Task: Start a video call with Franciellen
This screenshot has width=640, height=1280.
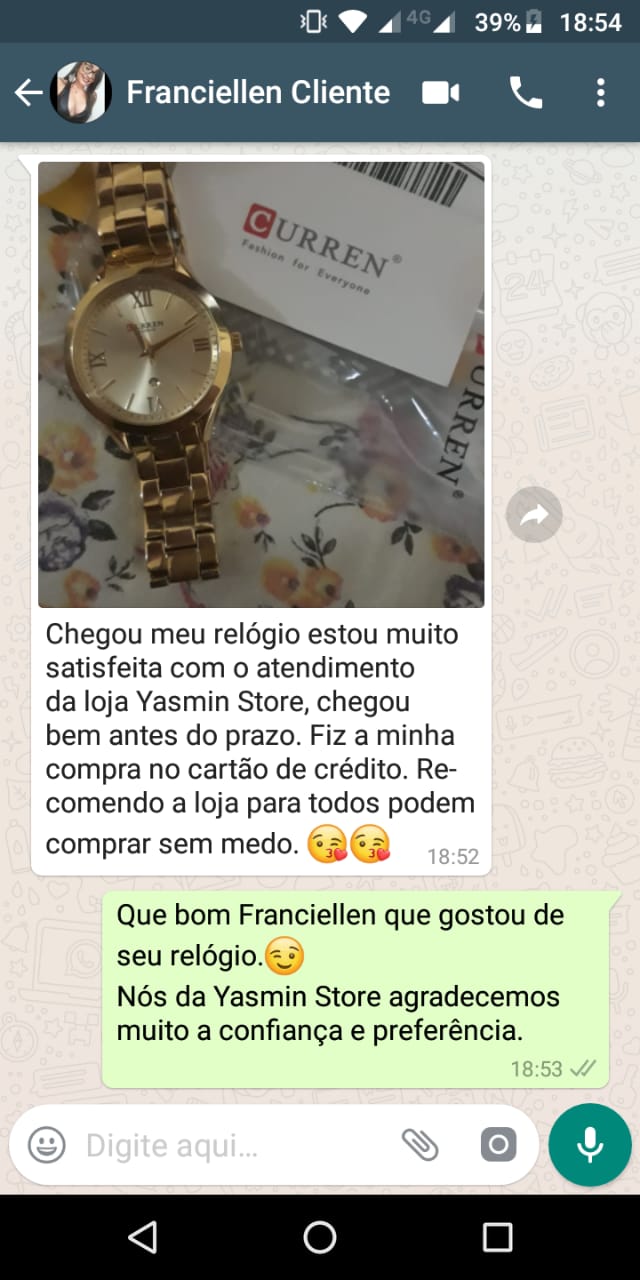Action: click(x=440, y=93)
